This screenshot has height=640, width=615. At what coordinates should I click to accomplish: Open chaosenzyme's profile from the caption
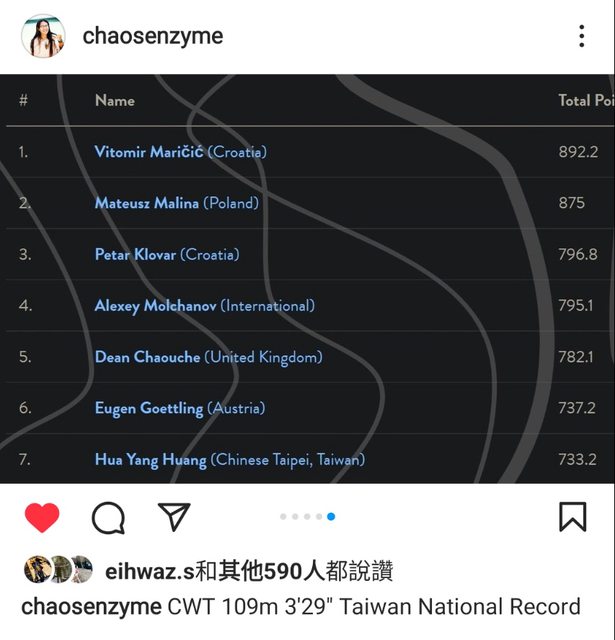[91, 607]
